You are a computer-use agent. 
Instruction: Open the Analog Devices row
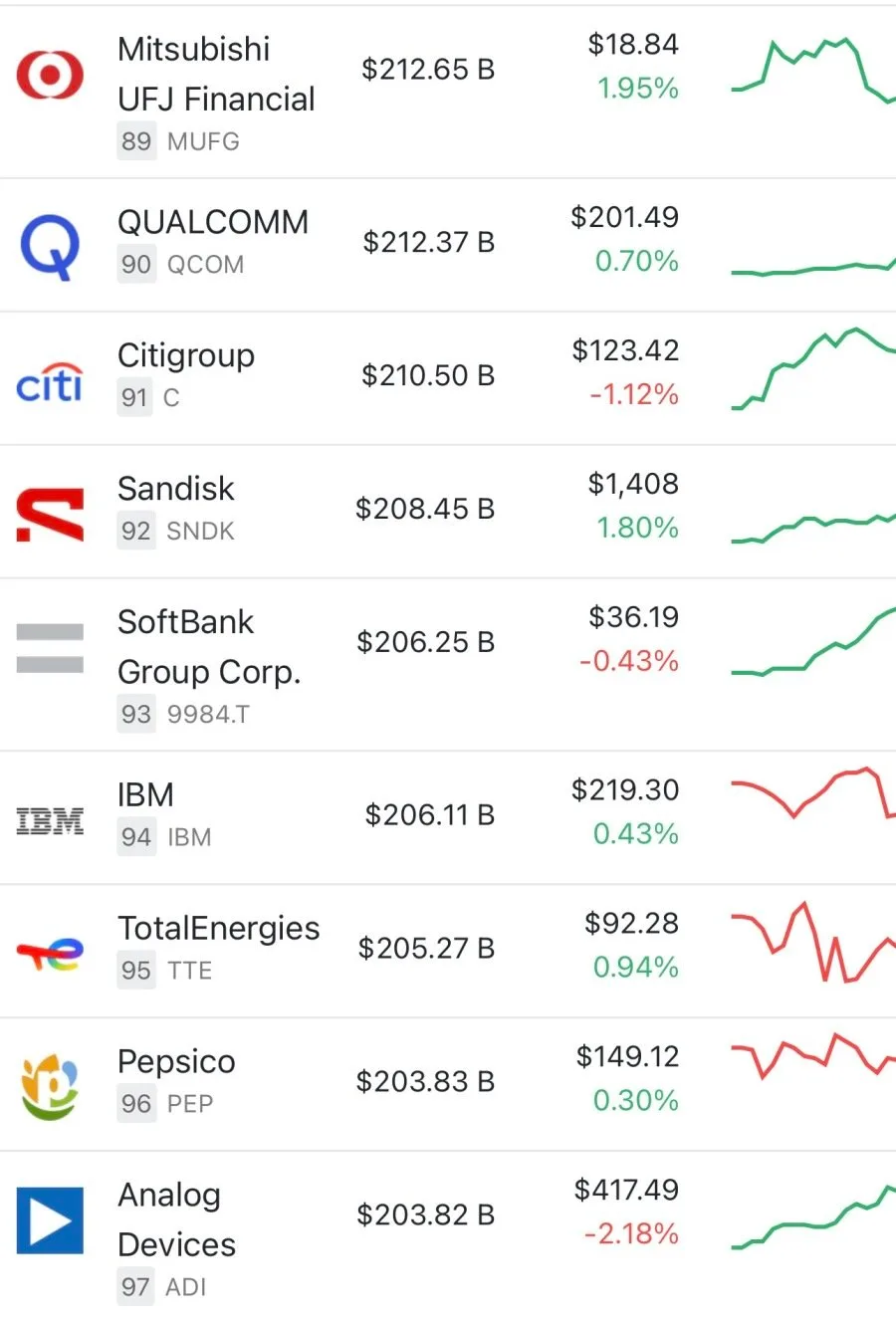pyautogui.click(x=448, y=1236)
